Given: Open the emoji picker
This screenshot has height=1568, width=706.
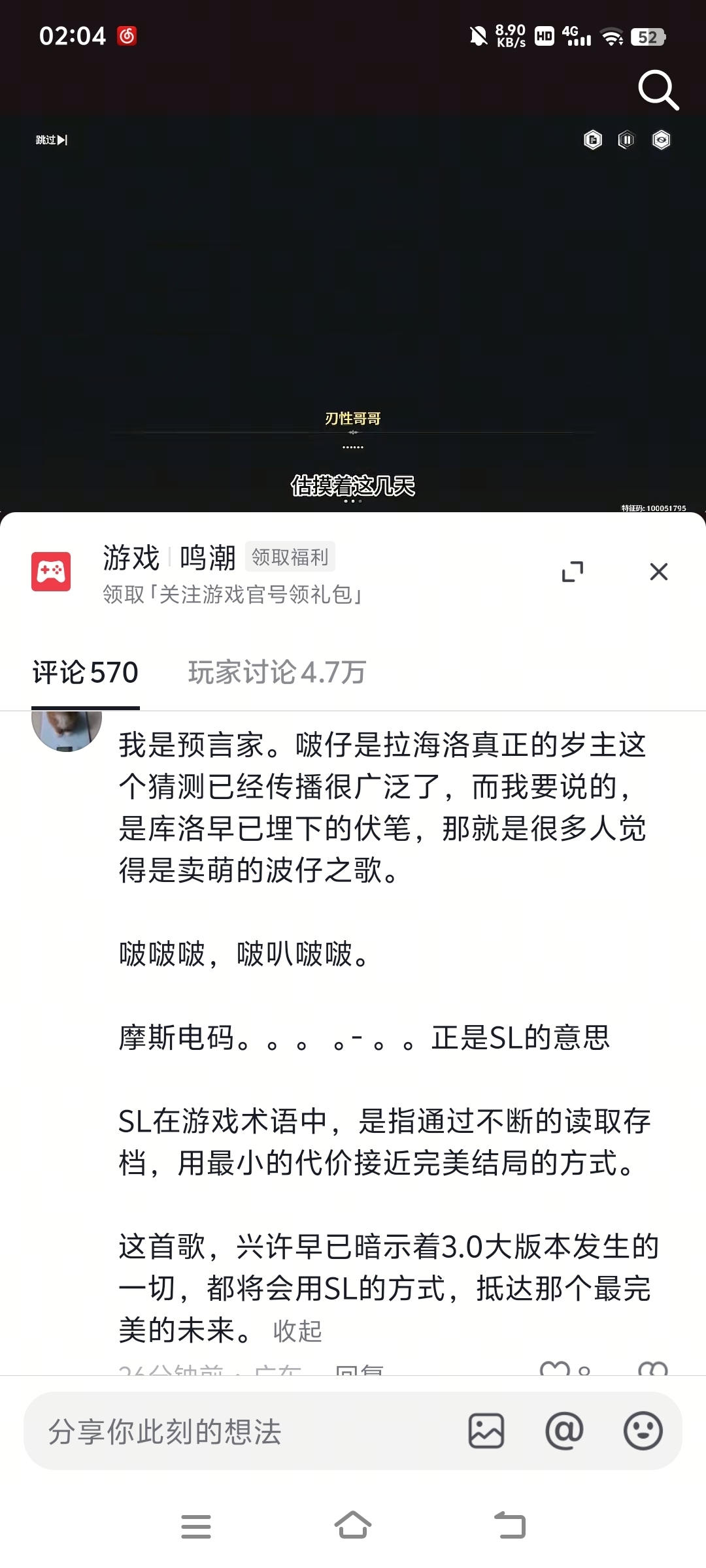Looking at the screenshot, I should [x=643, y=1431].
